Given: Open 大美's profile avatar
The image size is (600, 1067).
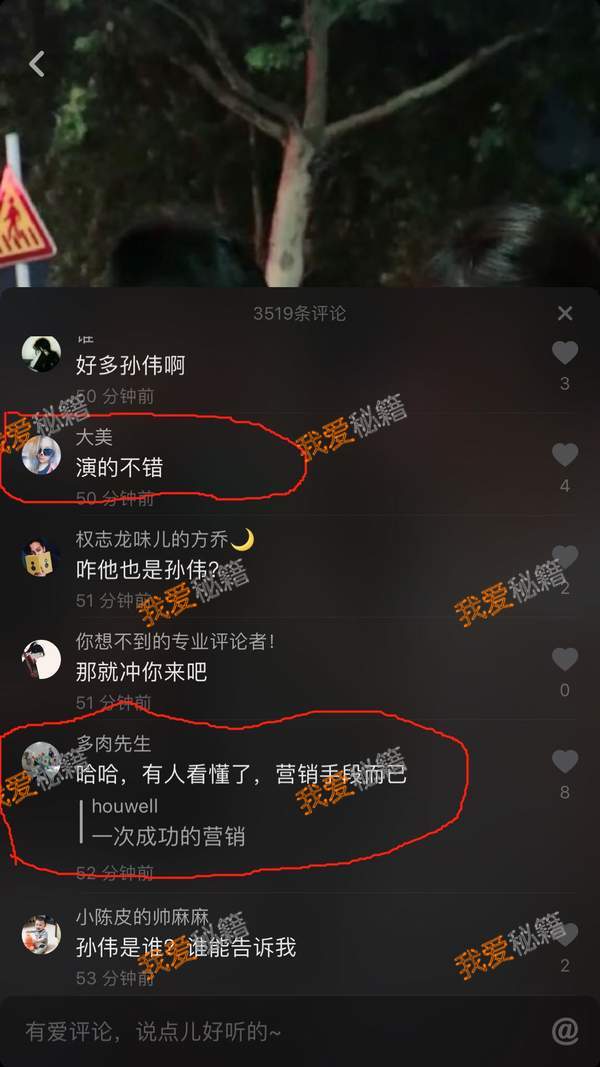Looking at the screenshot, I should tap(41, 455).
